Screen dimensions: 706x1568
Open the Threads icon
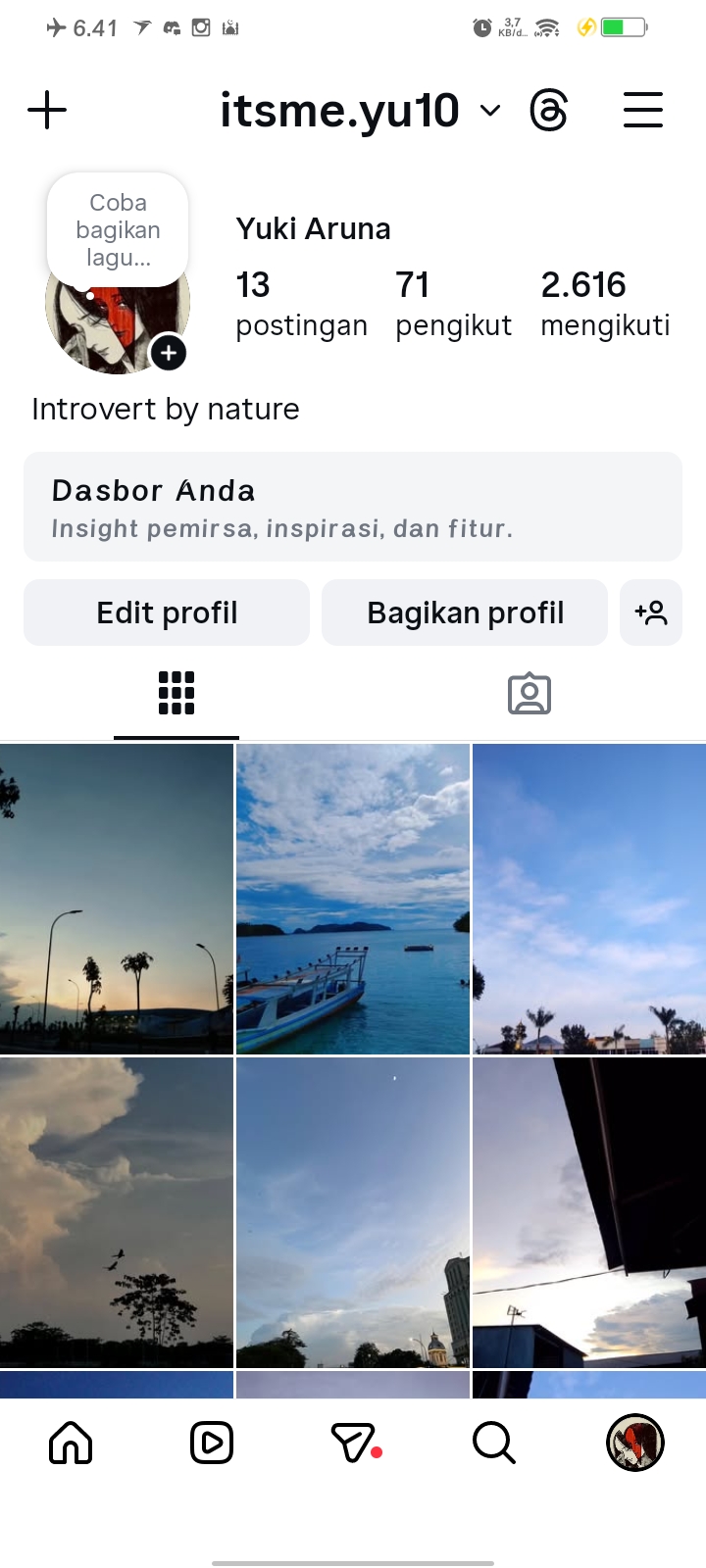[548, 110]
